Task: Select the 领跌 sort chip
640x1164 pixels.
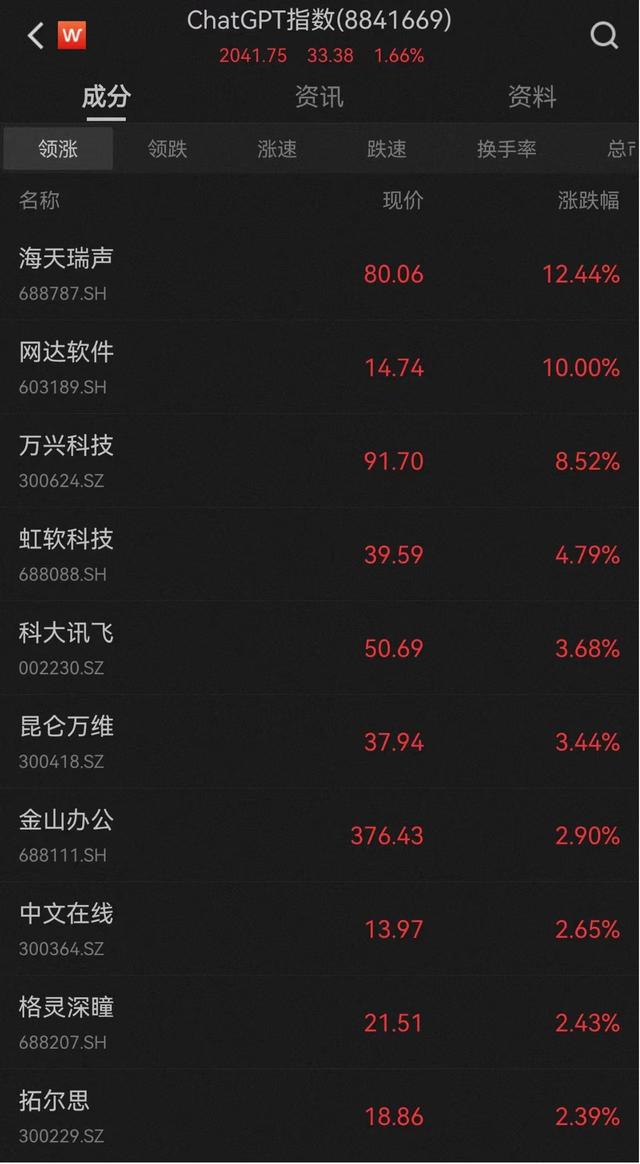Action: [x=167, y=149]
